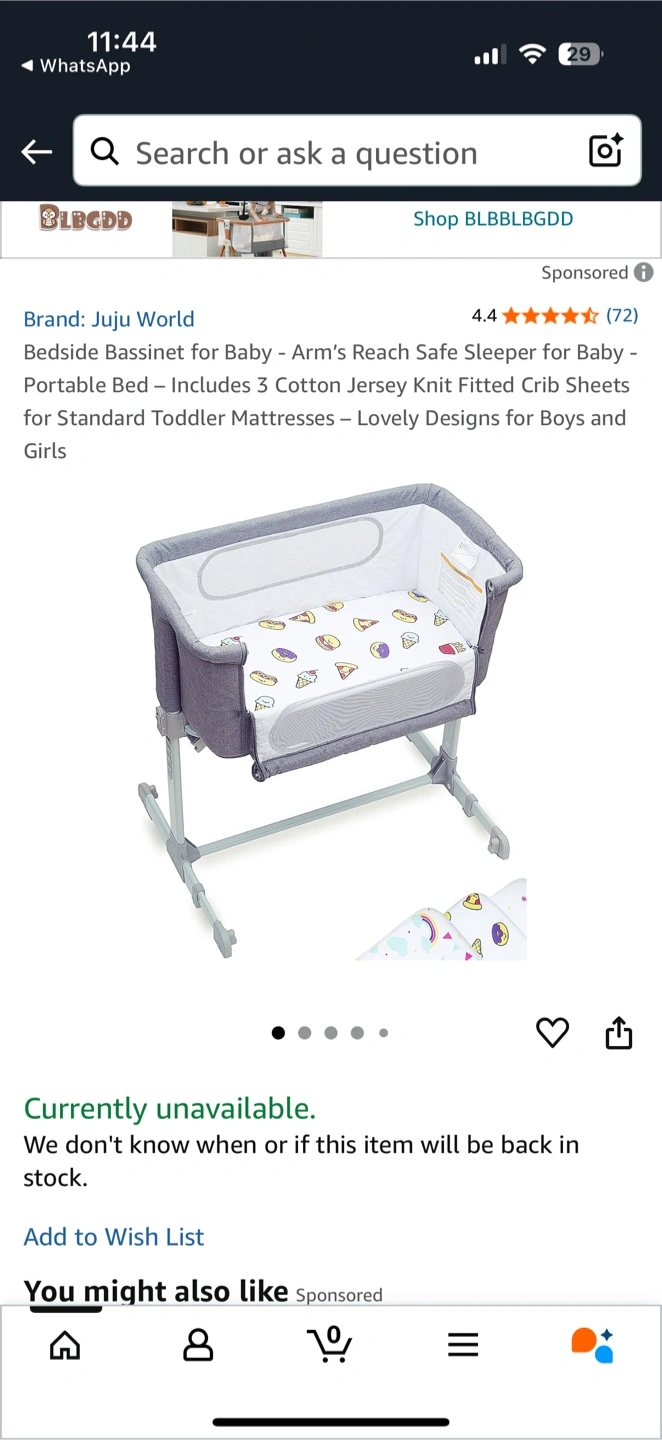
Task: Visit the Juju World brand page
Action: 109,319
